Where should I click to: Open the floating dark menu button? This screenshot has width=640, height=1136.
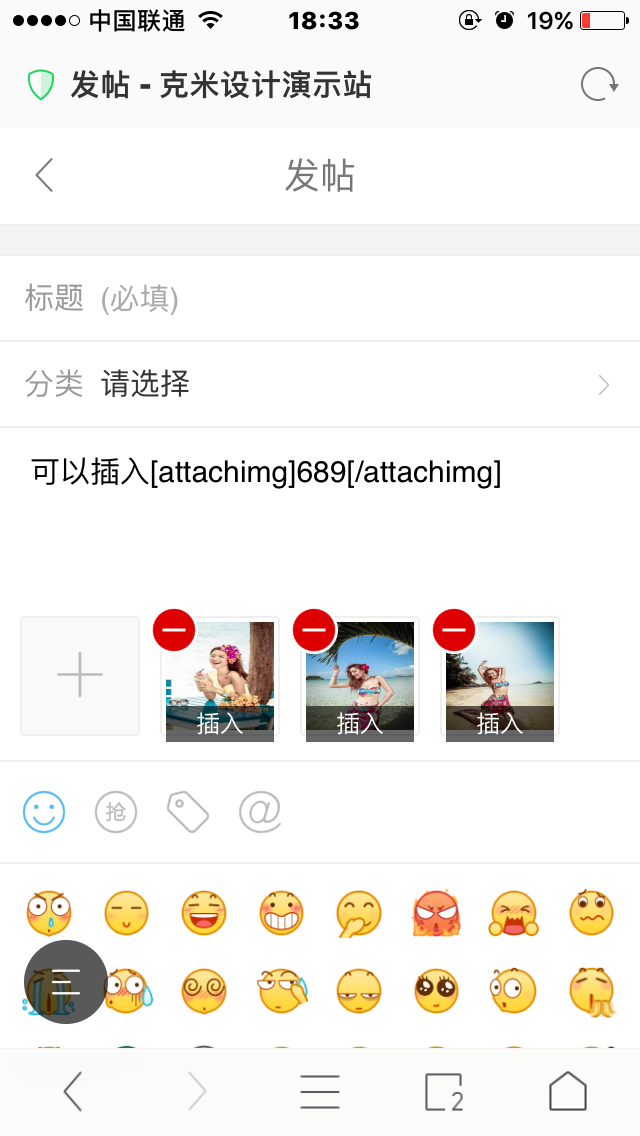click(x=65, y=982)
